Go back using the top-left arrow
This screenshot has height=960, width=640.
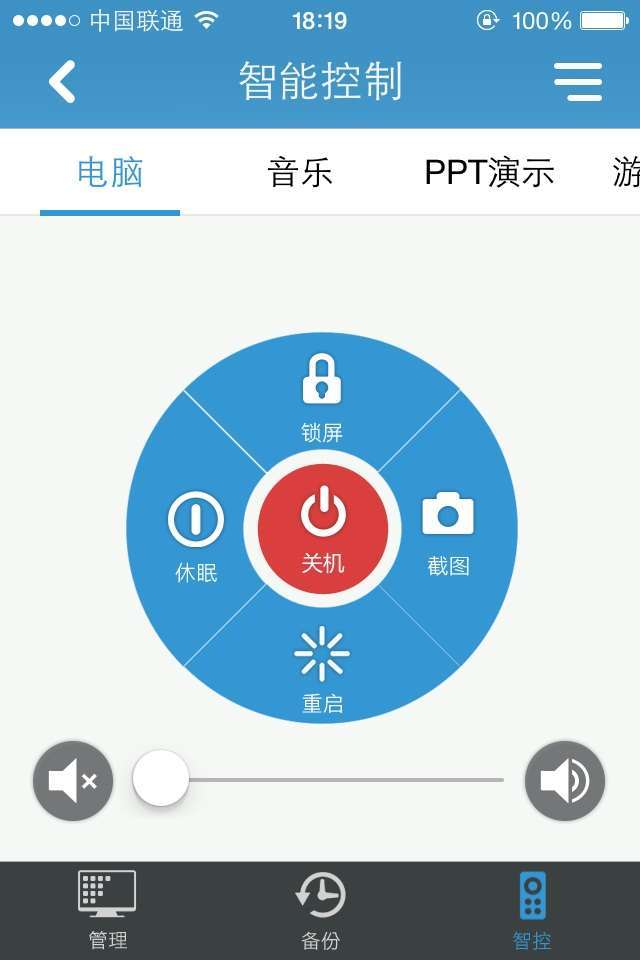click(x=62, y=82)
